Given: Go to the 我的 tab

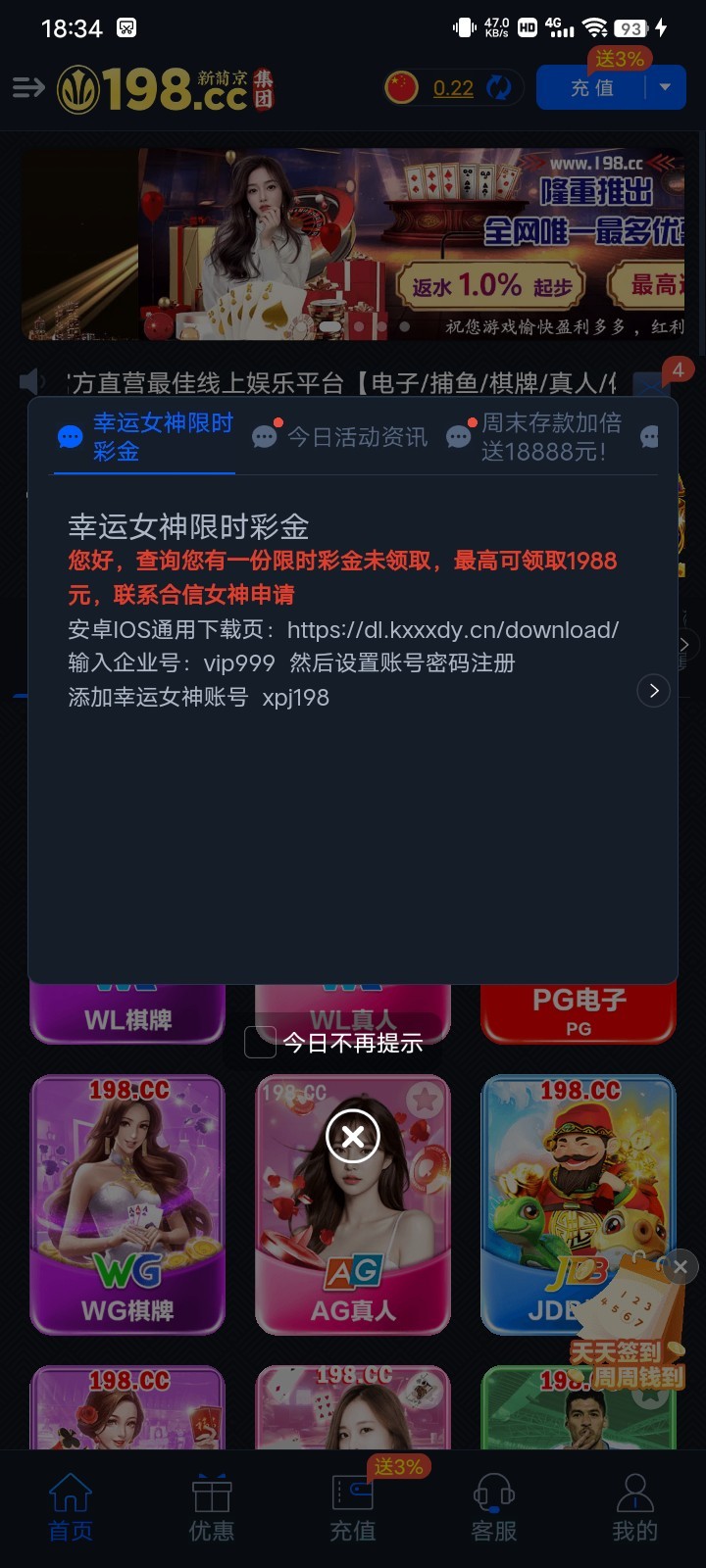Looking at the screenshot, I should (x=635, y=1509).
